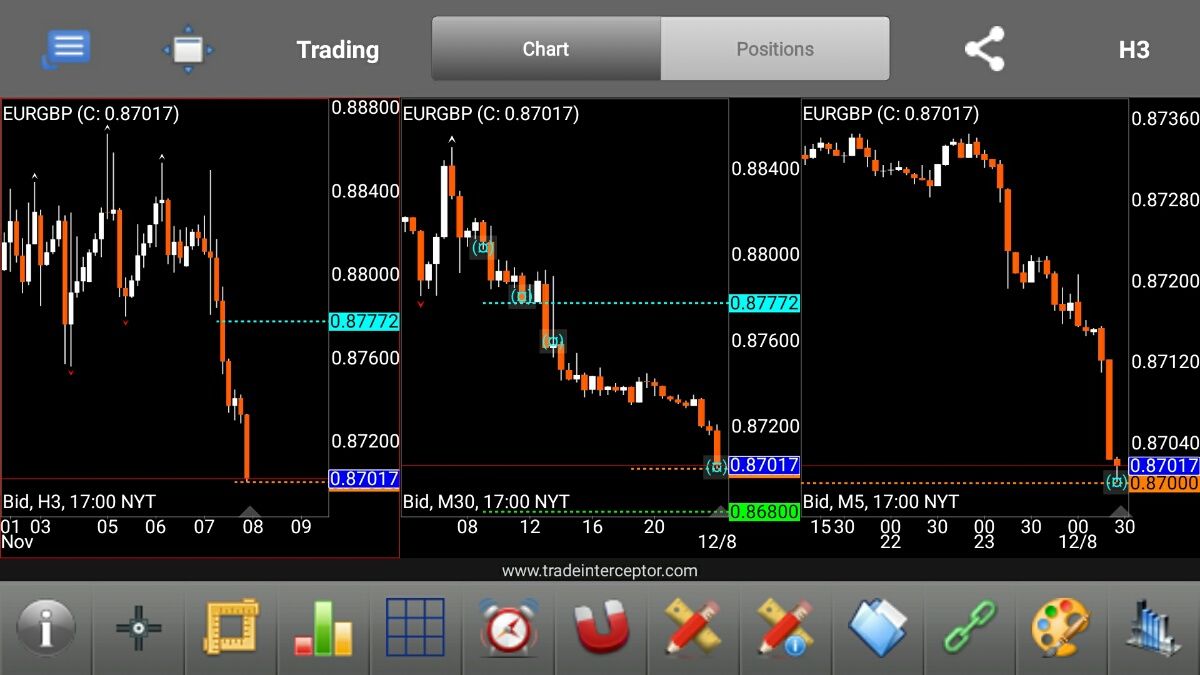Tap the chart layout window icon

pyautogui.click(x=188, y=49)
